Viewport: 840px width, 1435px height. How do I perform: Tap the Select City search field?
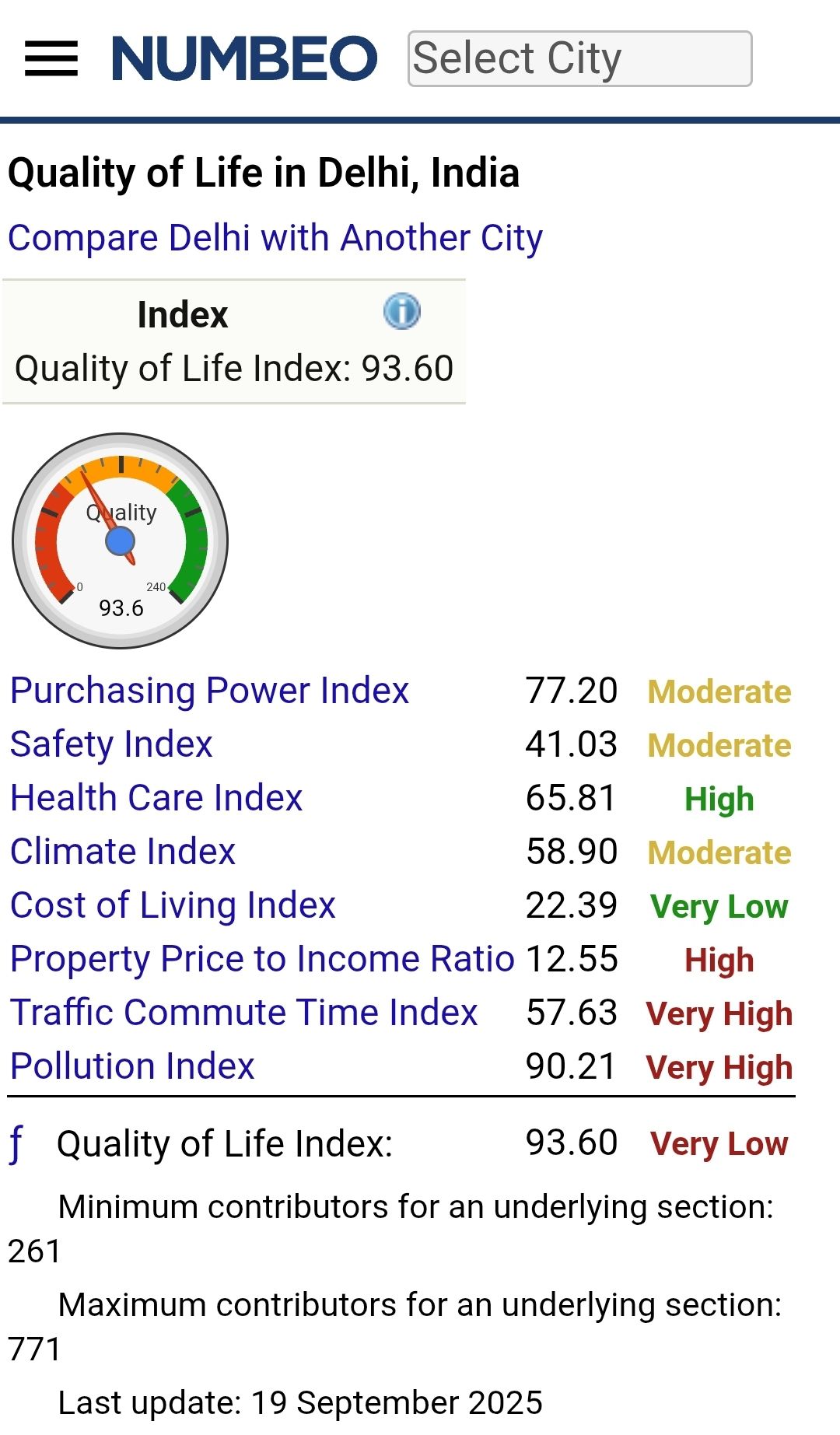[x=579, y=59]
